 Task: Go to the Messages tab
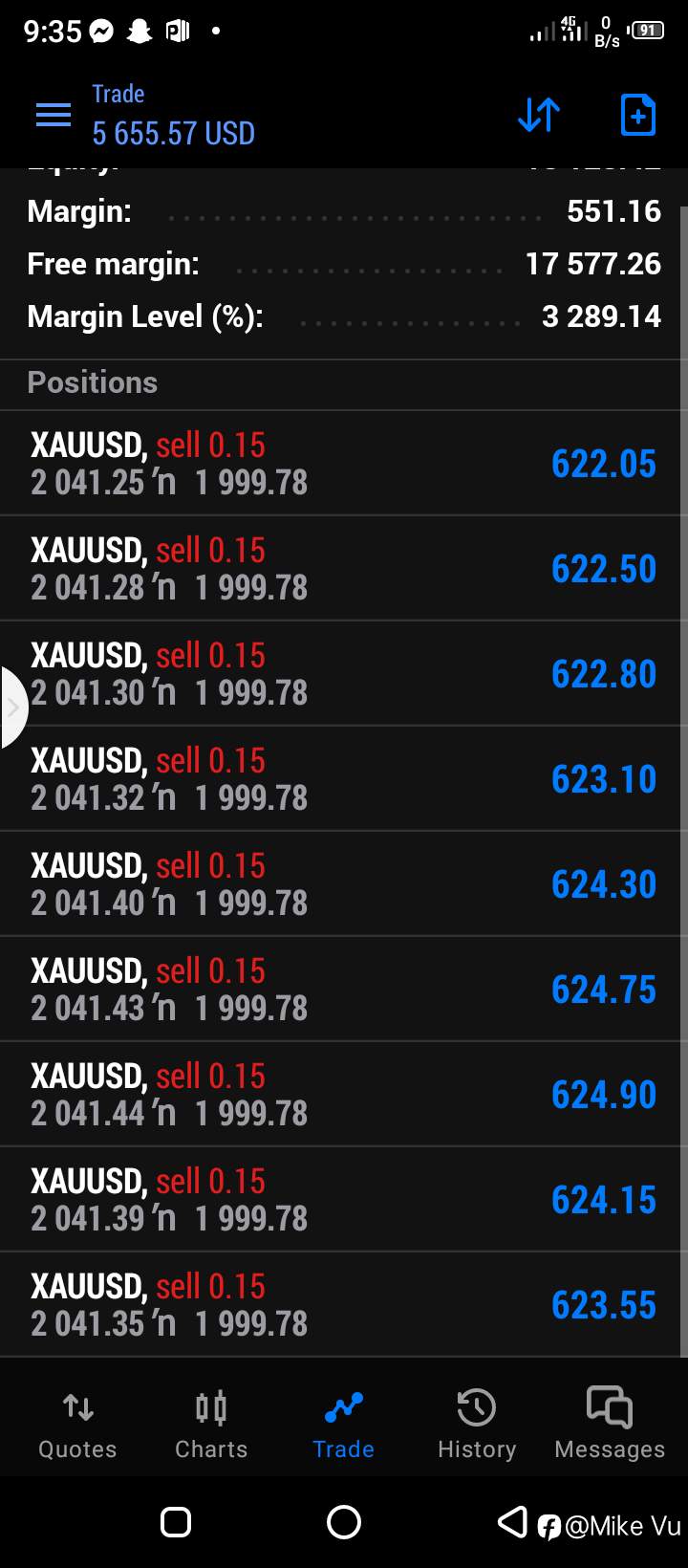[610, 1426]
